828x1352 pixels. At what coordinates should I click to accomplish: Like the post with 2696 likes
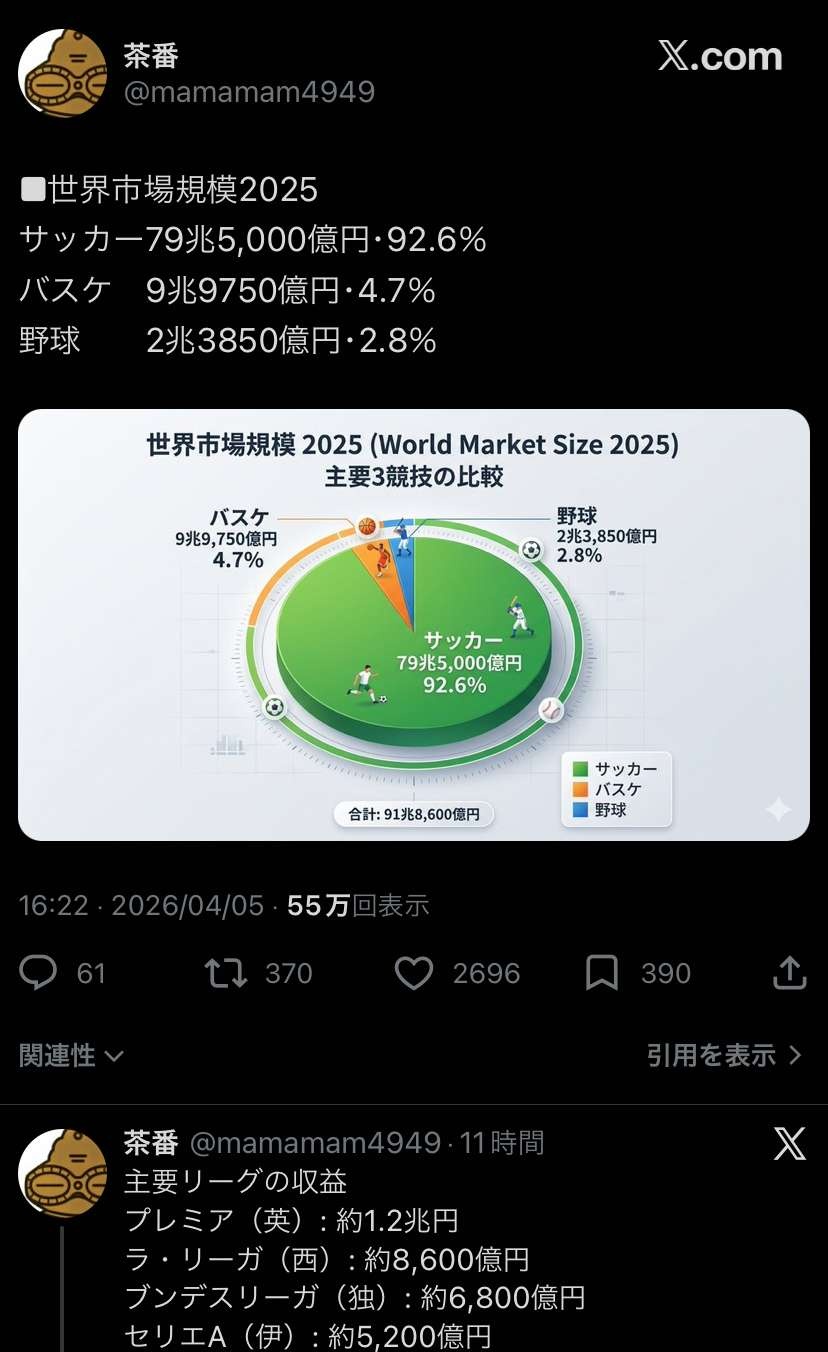click(414, 973)
